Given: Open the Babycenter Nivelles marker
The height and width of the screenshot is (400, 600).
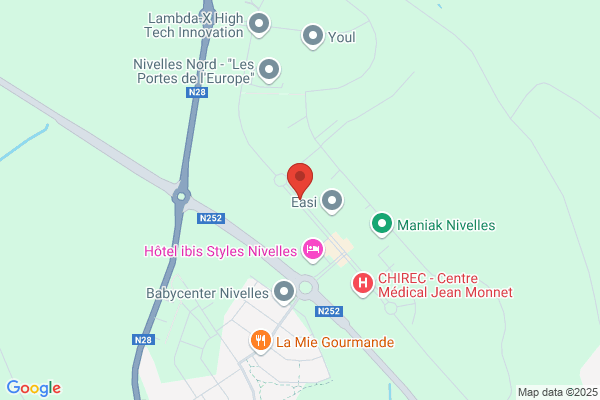Looking at the screenshot, I should pyautogui.click(x=284, y=292).
